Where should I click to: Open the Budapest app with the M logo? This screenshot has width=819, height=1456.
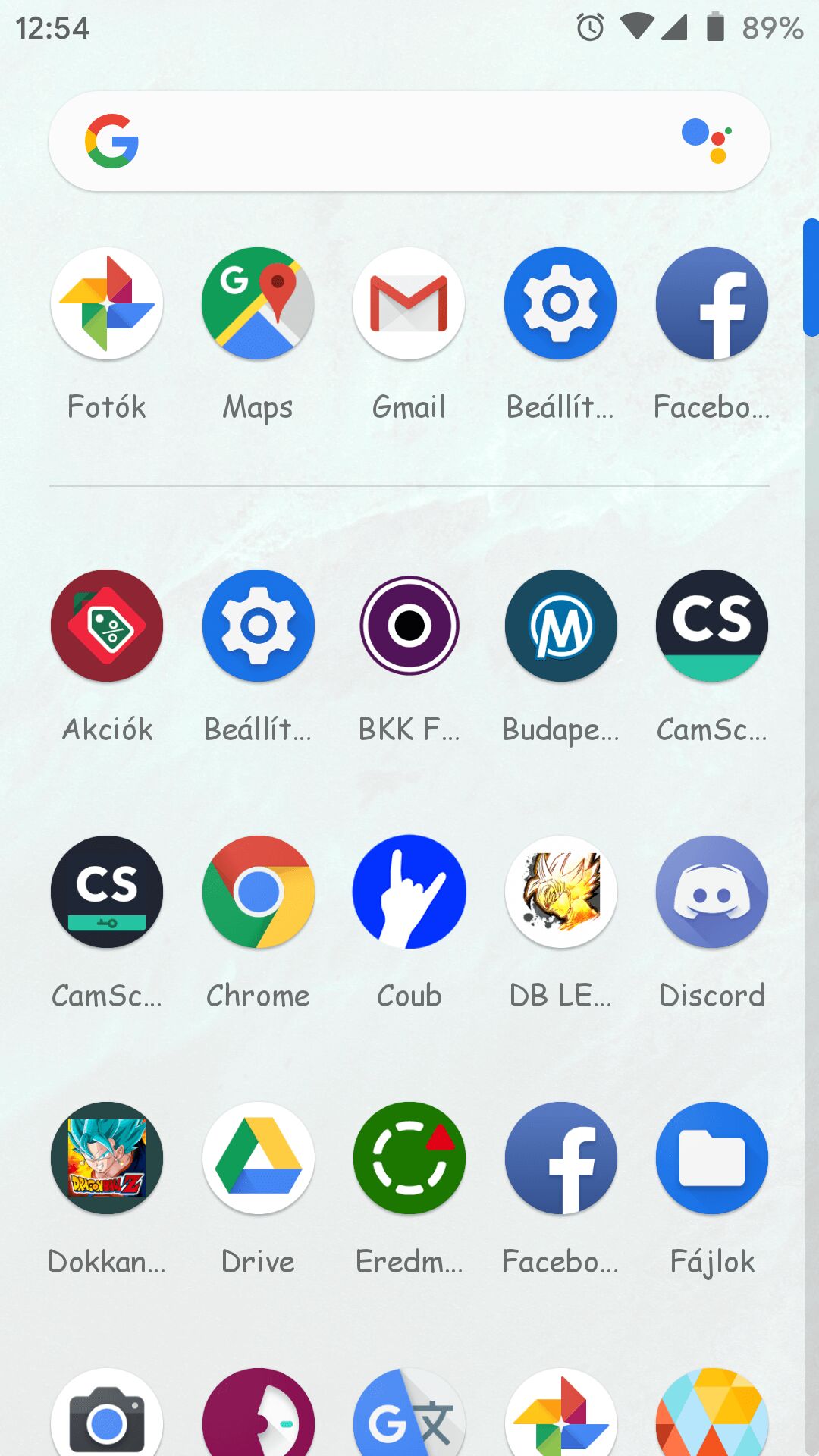click(x=560, y=626)
